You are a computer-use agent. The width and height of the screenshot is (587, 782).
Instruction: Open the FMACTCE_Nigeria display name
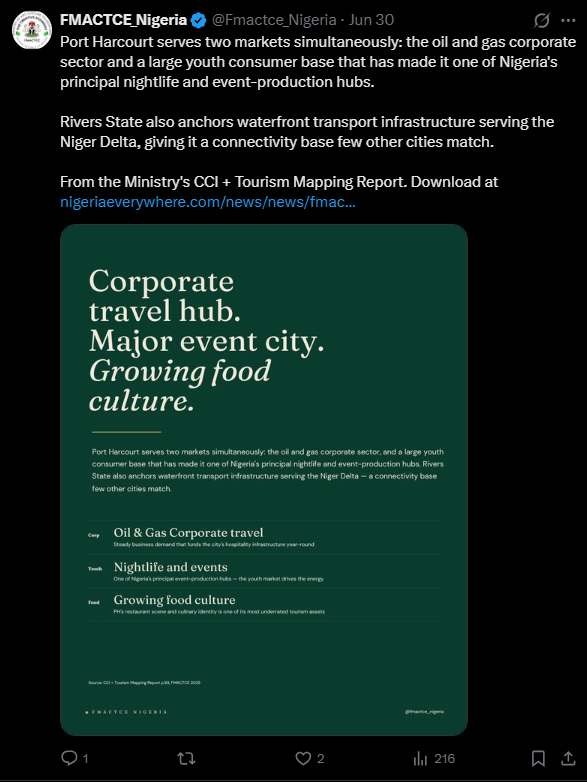(x=123, y=20)
